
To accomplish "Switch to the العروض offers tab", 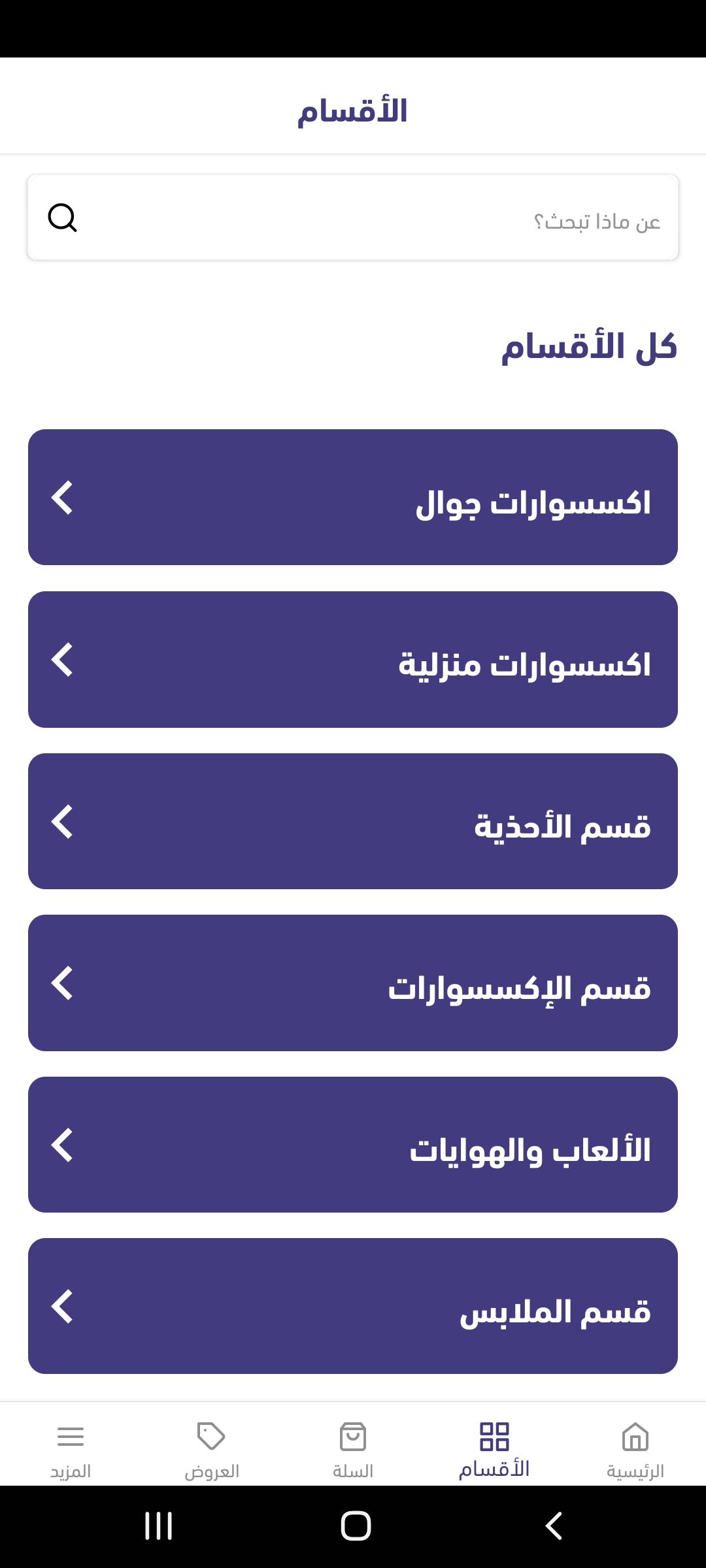I will coord(212,1450).
